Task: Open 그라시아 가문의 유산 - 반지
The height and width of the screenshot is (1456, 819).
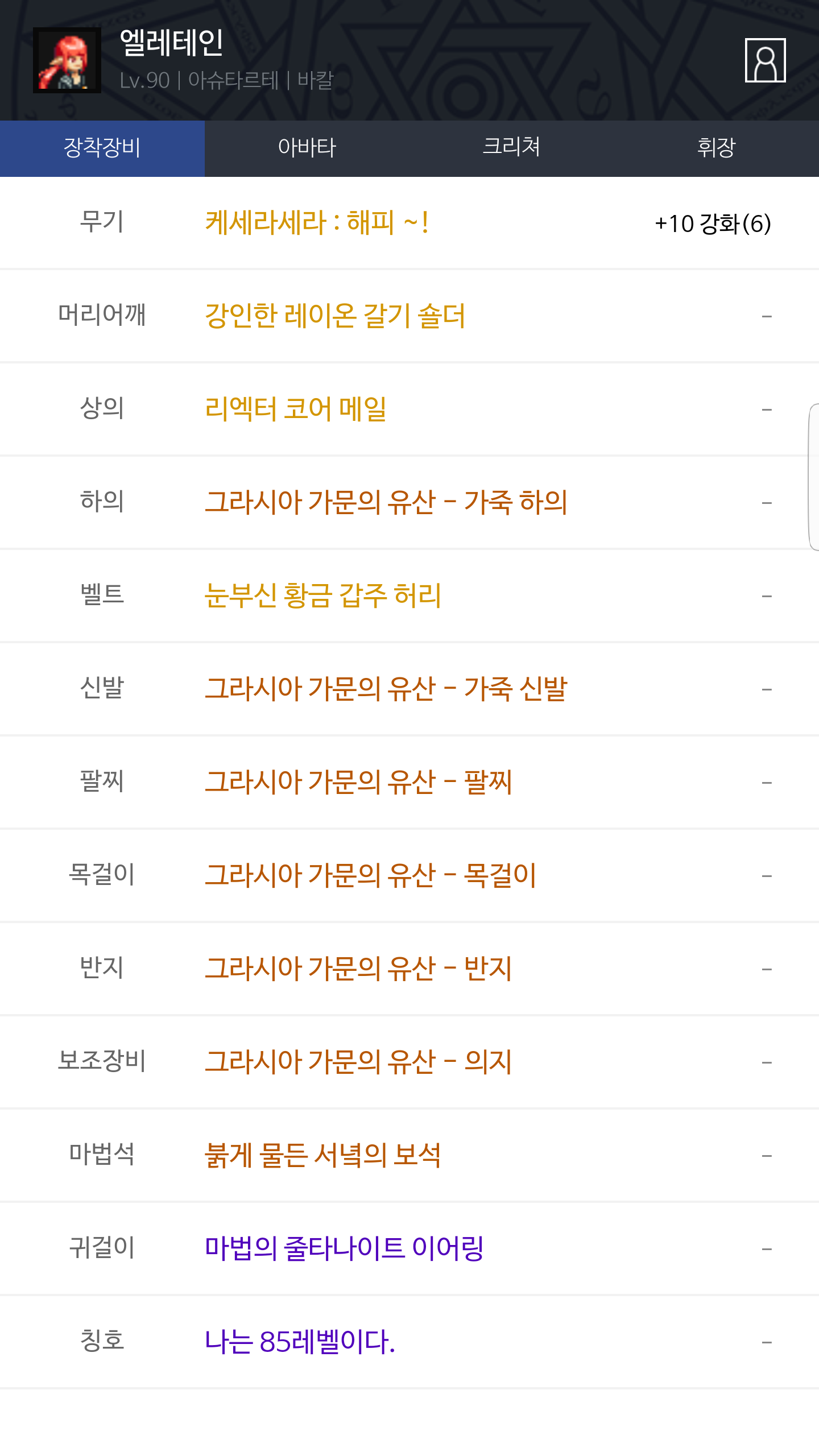Action: (359, 969)
